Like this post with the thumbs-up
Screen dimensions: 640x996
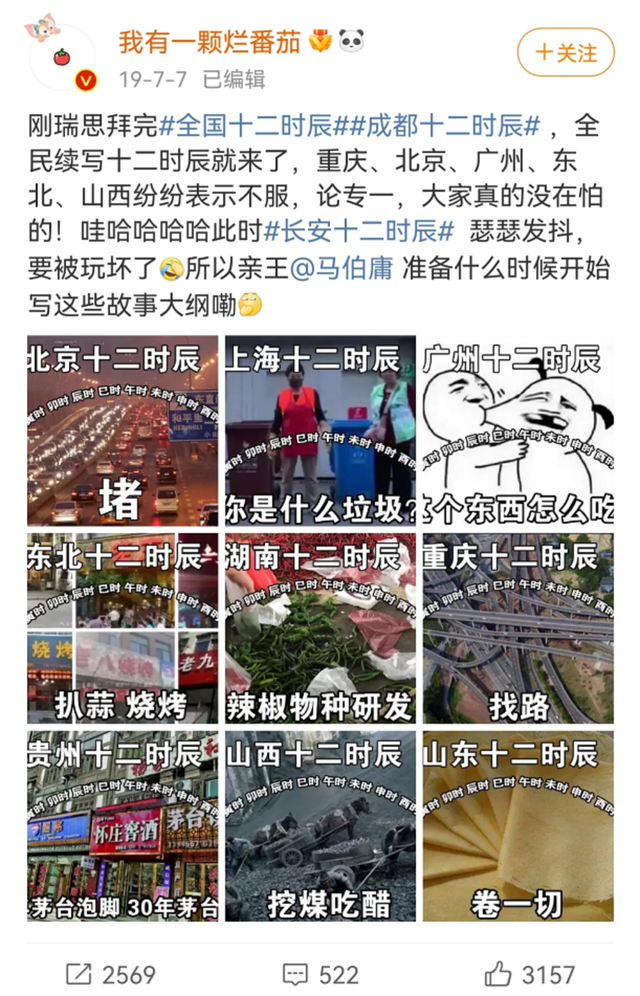coord(529,973)
